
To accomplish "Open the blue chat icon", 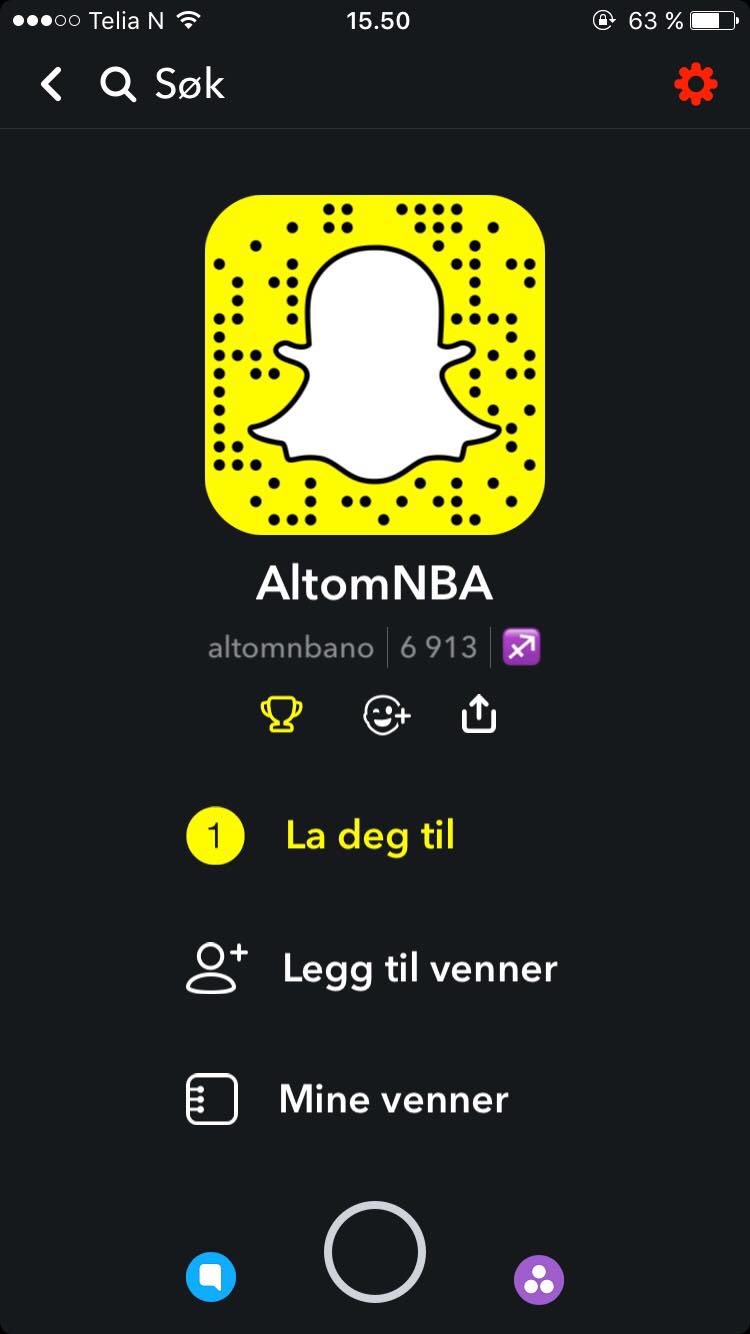I will coord(211,1277).
